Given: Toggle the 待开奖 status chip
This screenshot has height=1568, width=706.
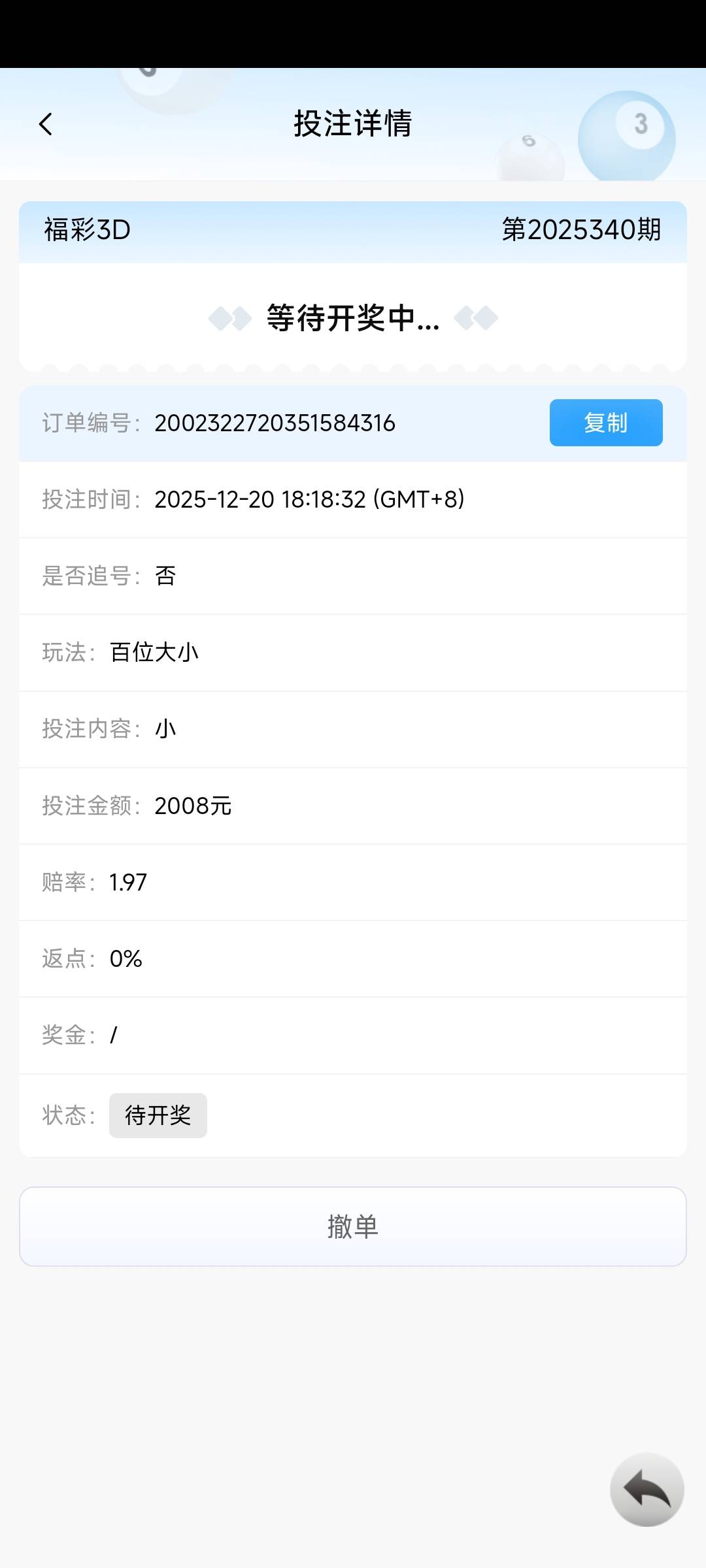Looking at the screenshot, I should click(158, 1115).
